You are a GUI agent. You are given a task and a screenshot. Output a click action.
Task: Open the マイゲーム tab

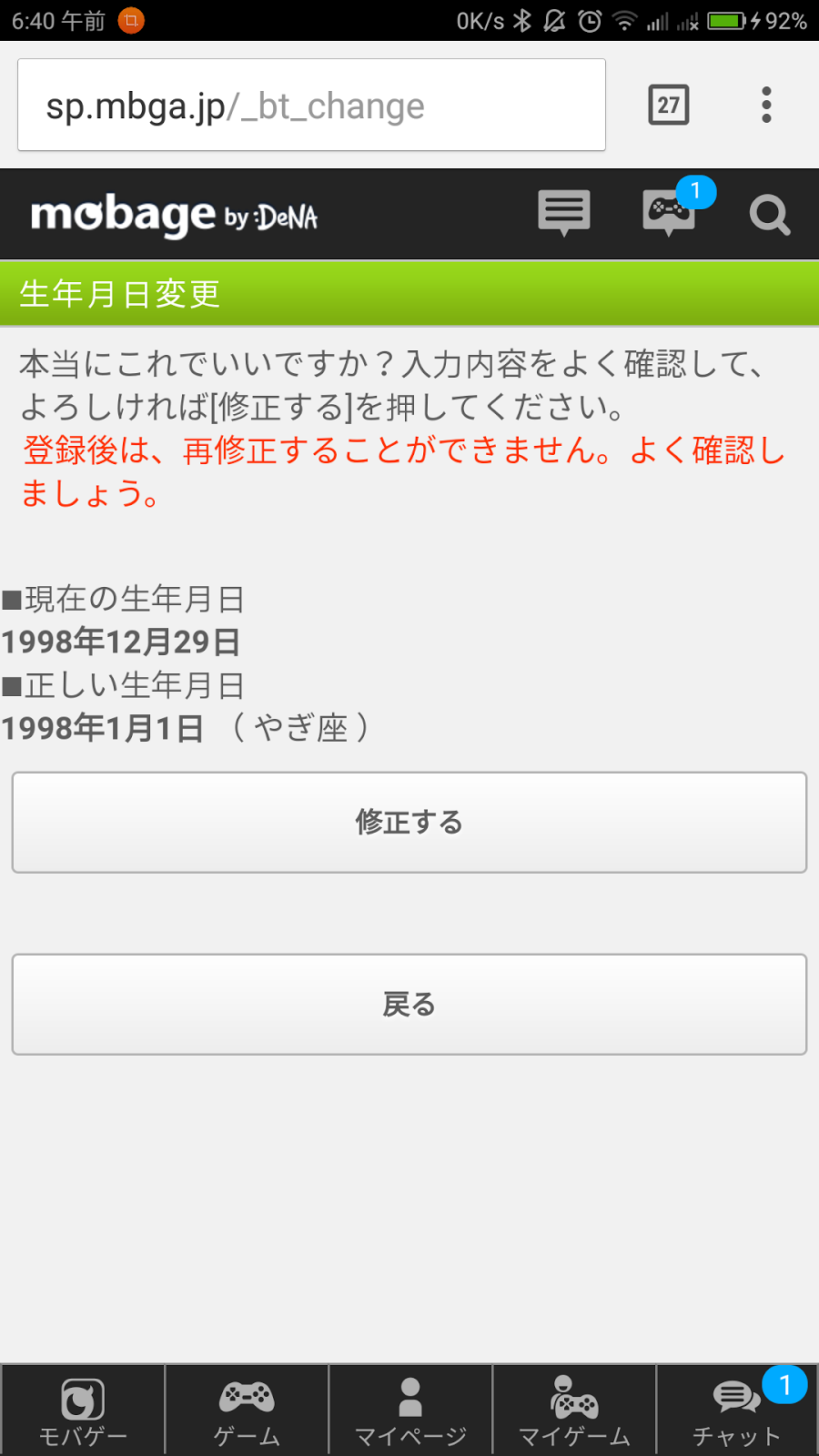point(574,1410)
